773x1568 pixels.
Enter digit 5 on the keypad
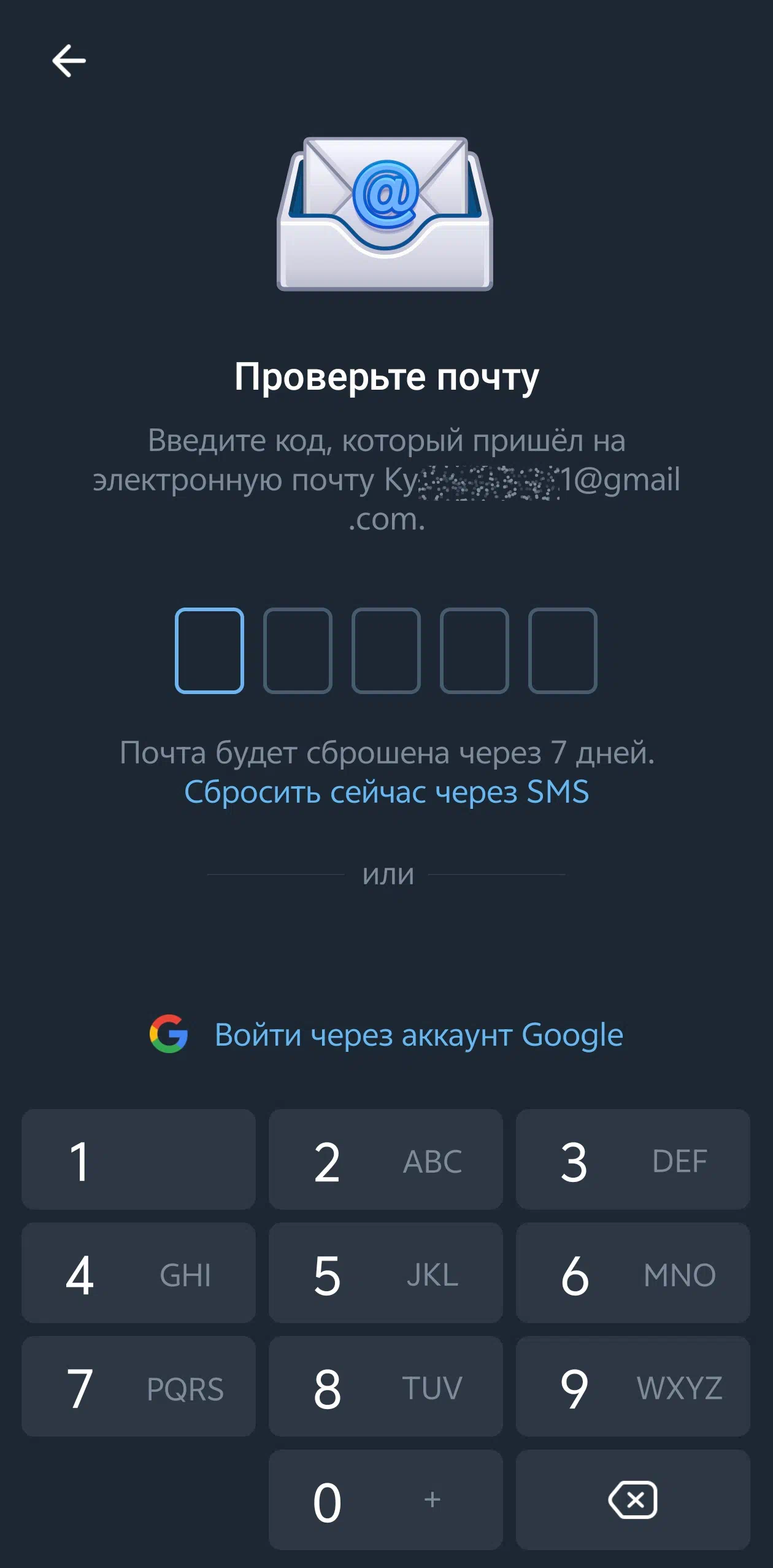[385, 1273]
